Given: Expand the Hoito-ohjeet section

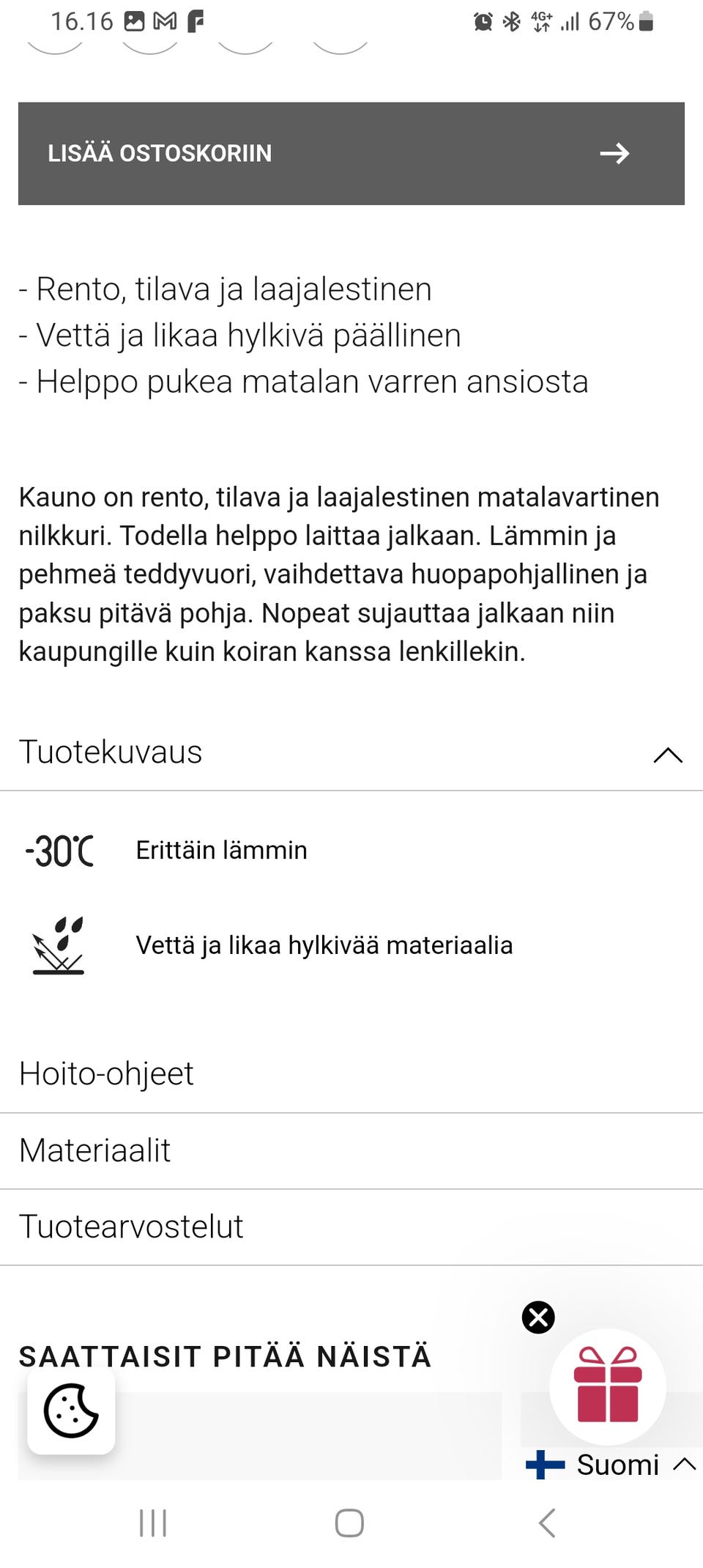Looking at the screenshot, I should pos(106,1074).
